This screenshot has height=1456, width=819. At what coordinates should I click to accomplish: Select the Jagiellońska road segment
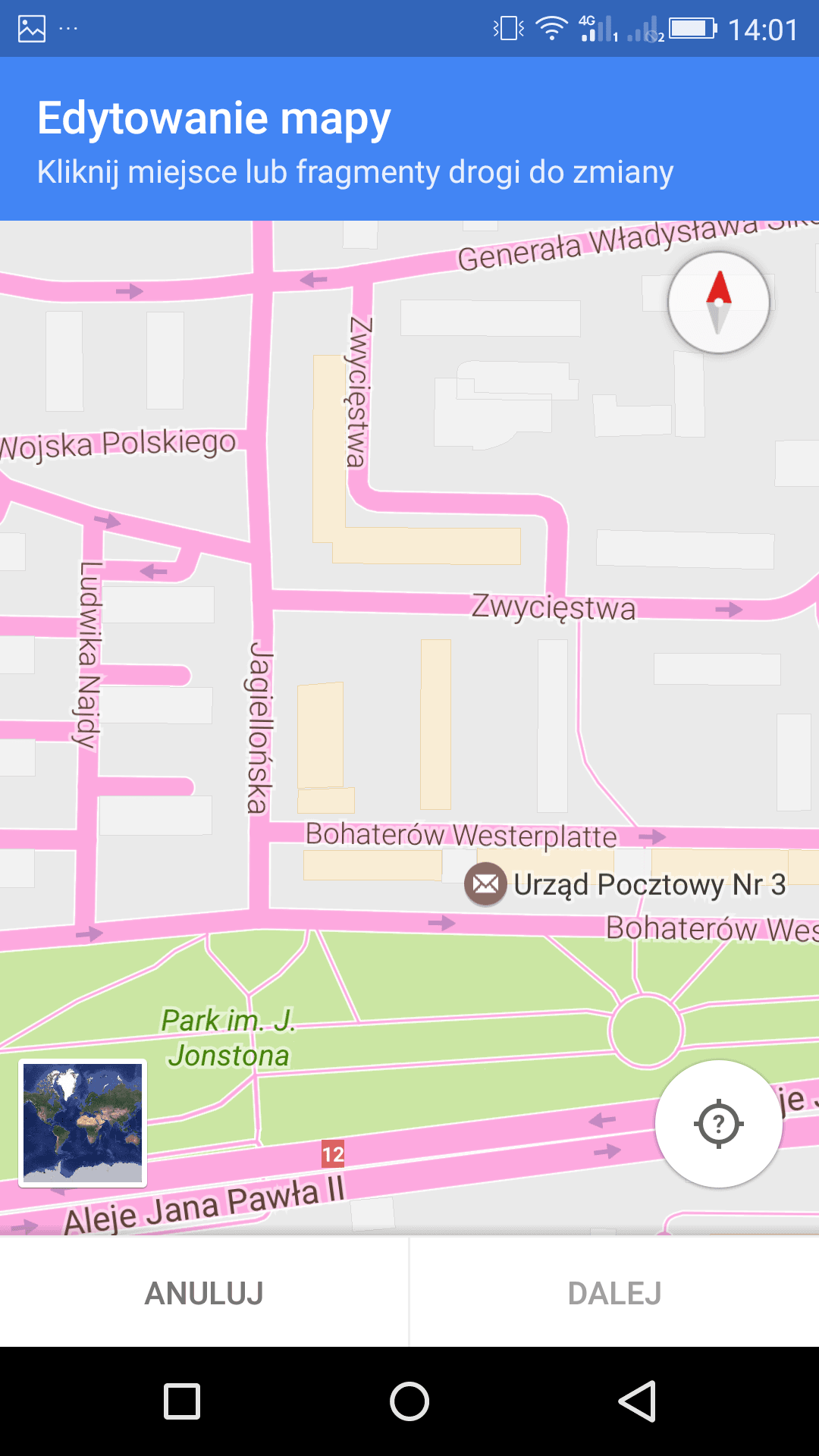coord(260,728)
